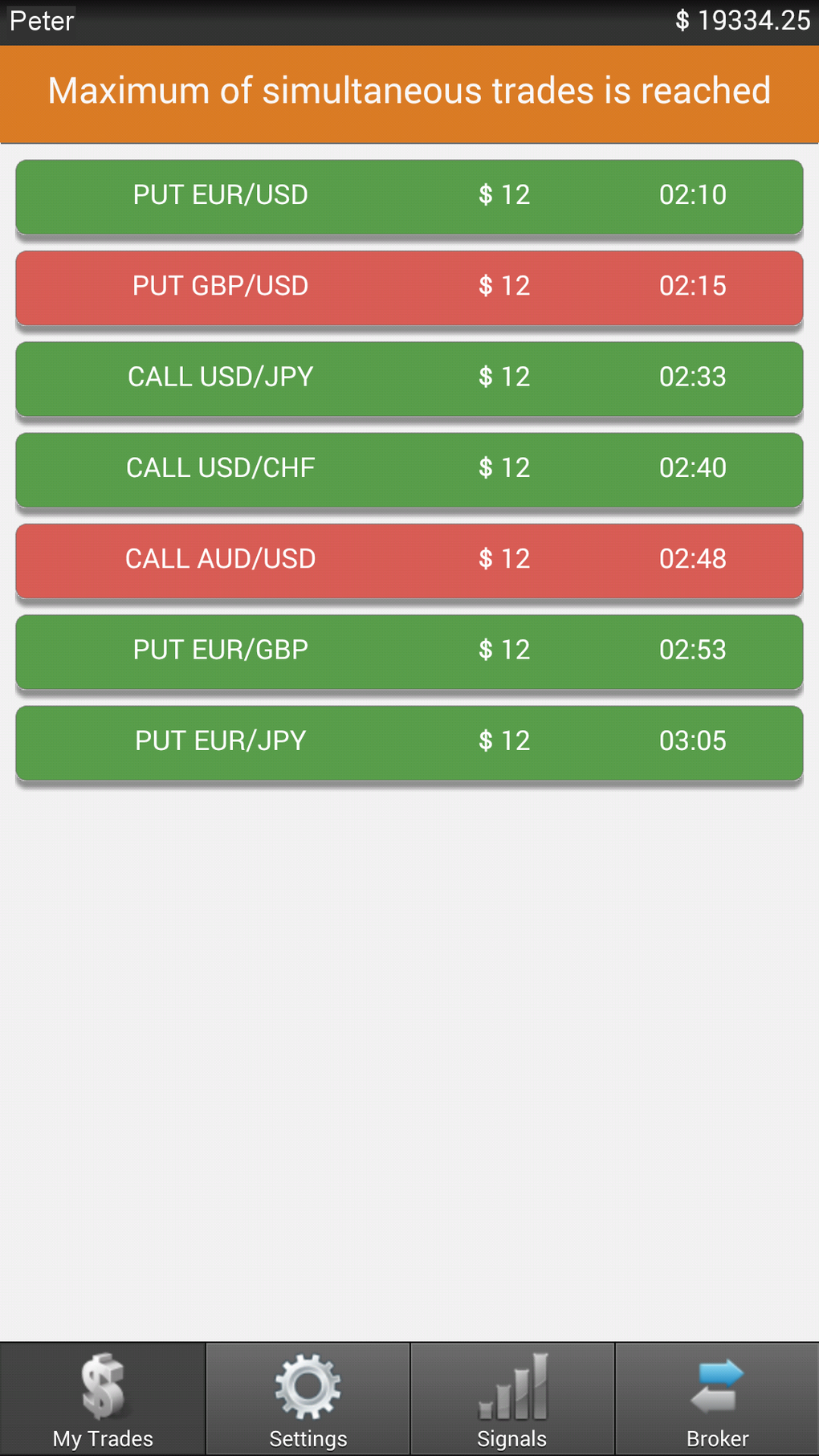Open the PUT EUR/JPY trade
Viewport: 819px width, 1456px height.
pyautogui.click(x=409, y=742)
